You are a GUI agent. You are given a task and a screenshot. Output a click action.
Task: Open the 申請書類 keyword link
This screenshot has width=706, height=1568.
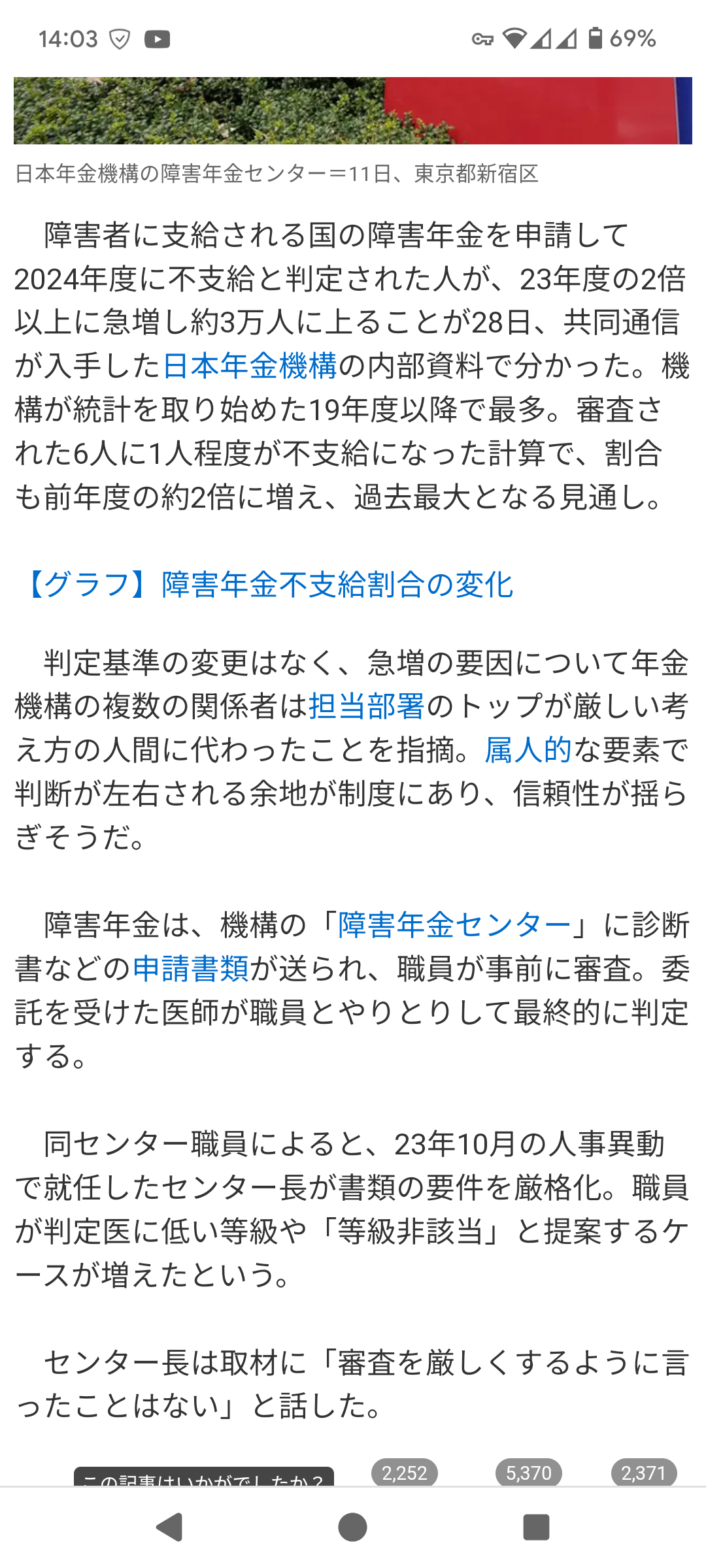pyautogui.click(x=190, y=968)
